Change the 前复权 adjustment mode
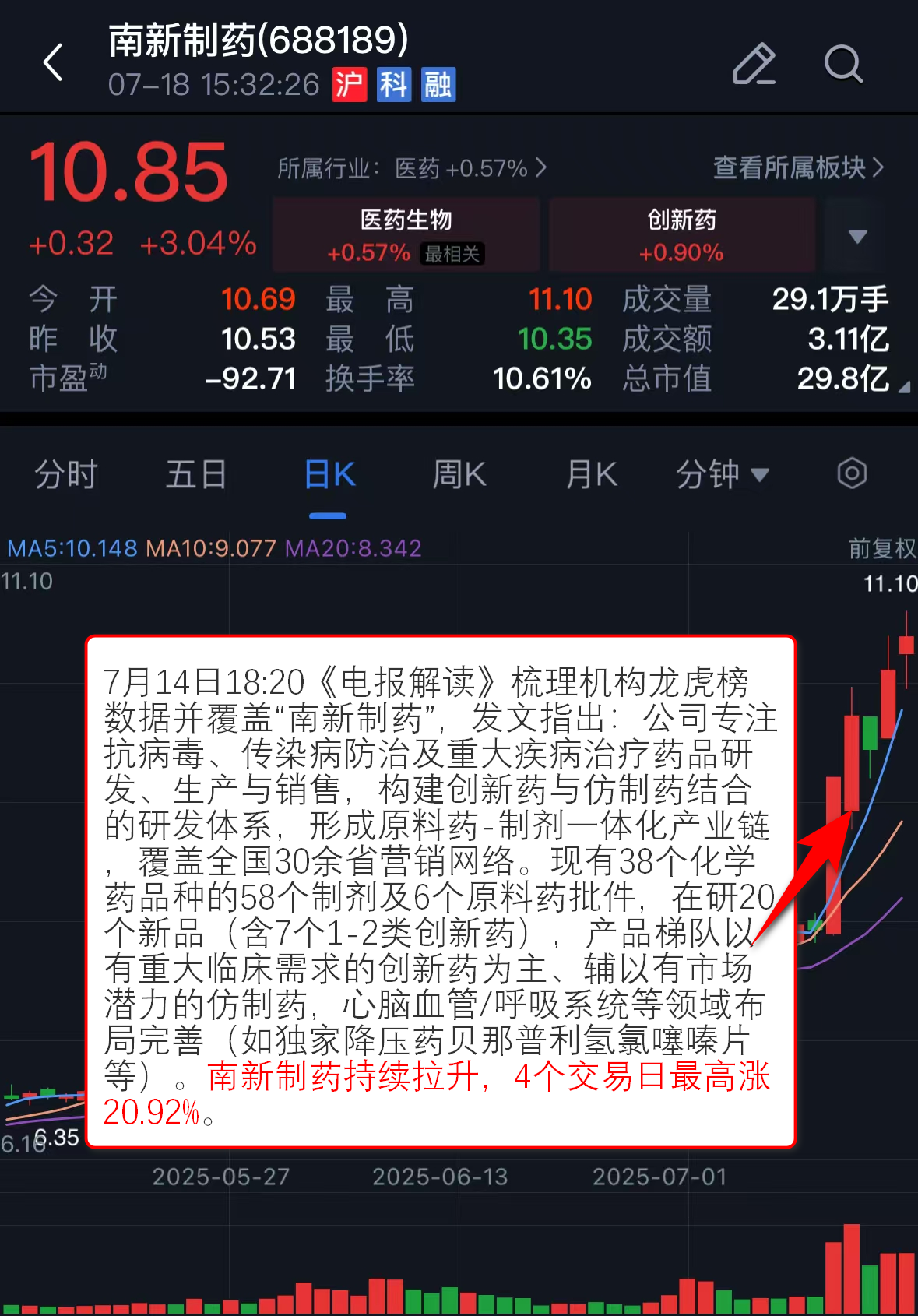The image size is (918, 1316). [881, 549]
